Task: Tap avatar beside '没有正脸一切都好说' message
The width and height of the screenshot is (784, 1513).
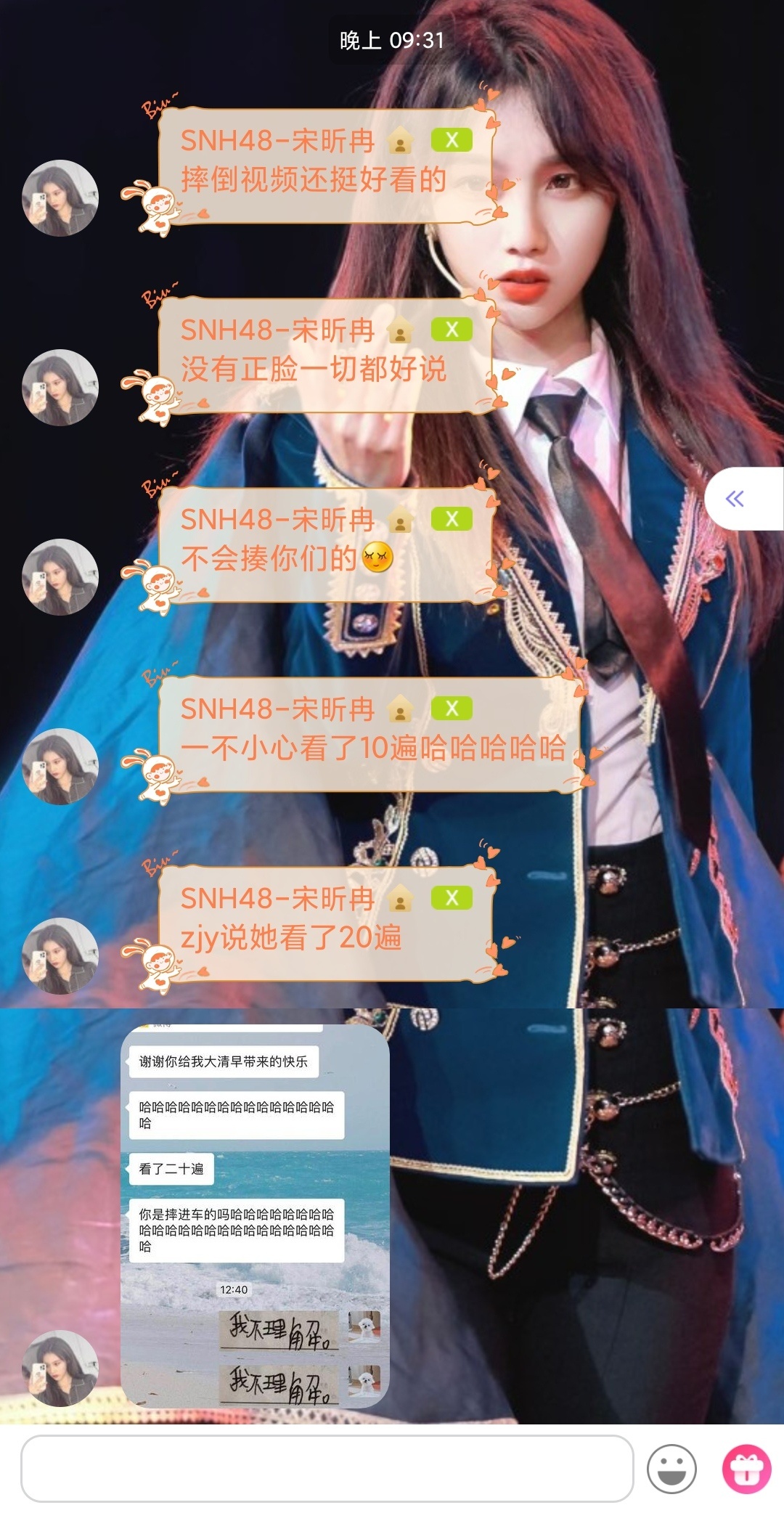Action: pyautogui.click(x=60, y=388)
